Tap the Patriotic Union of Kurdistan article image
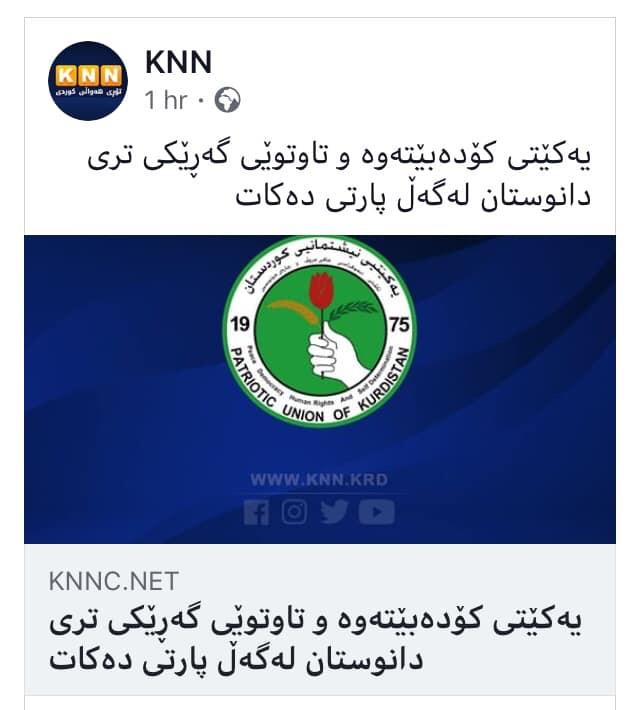 (320, 388)
